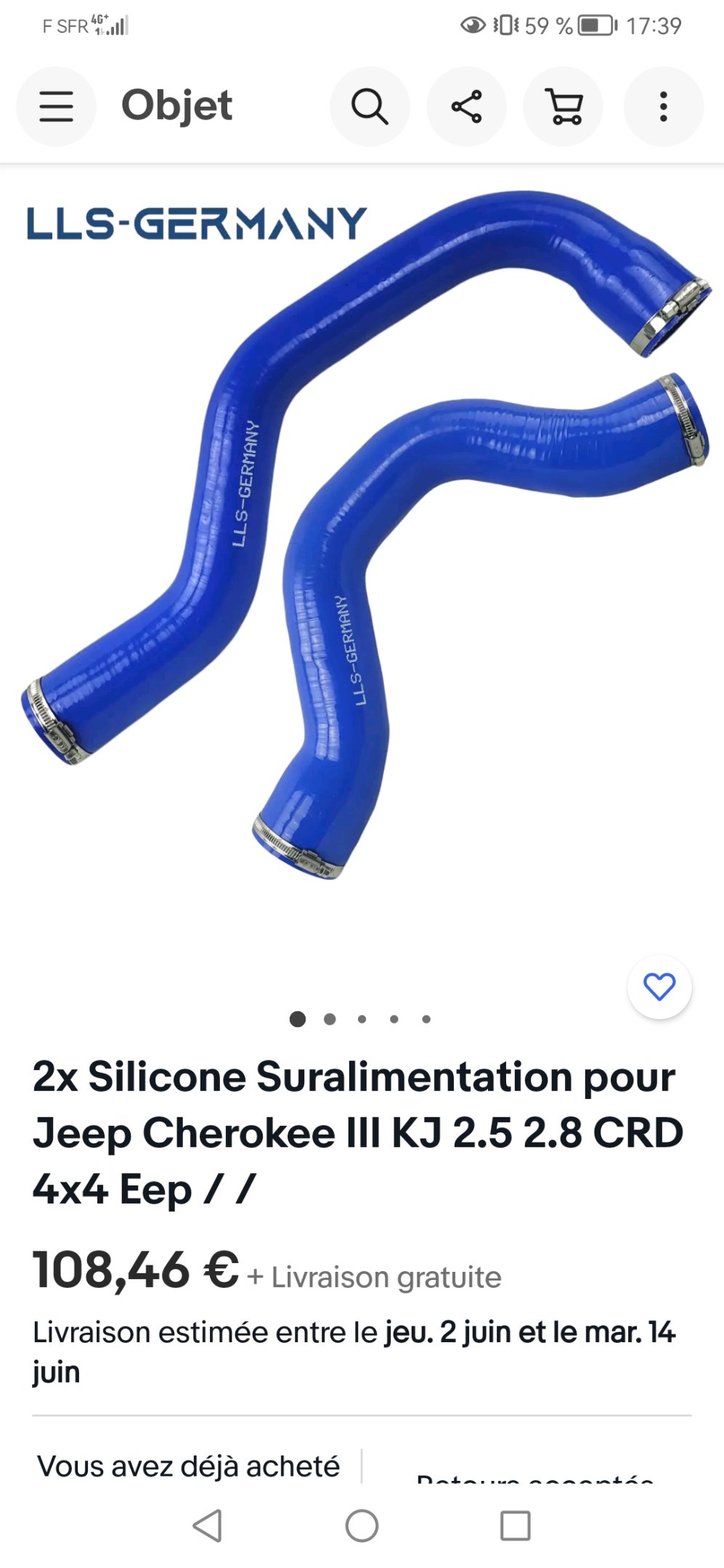Open the silicone hose product photo
This screenshot has width=724, height=1568.
click(362, 537)
